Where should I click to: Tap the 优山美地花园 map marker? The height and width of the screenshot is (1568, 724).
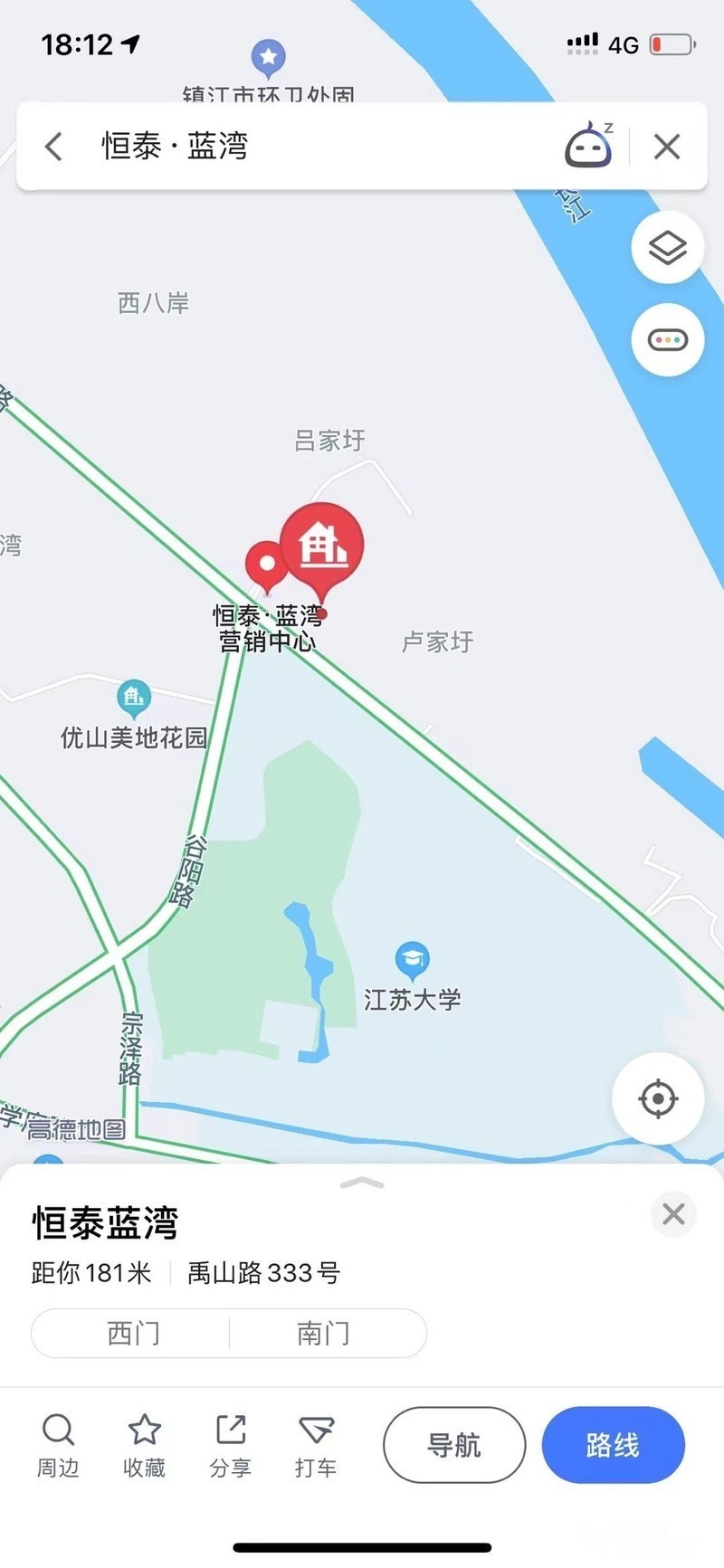coord(134,698)
